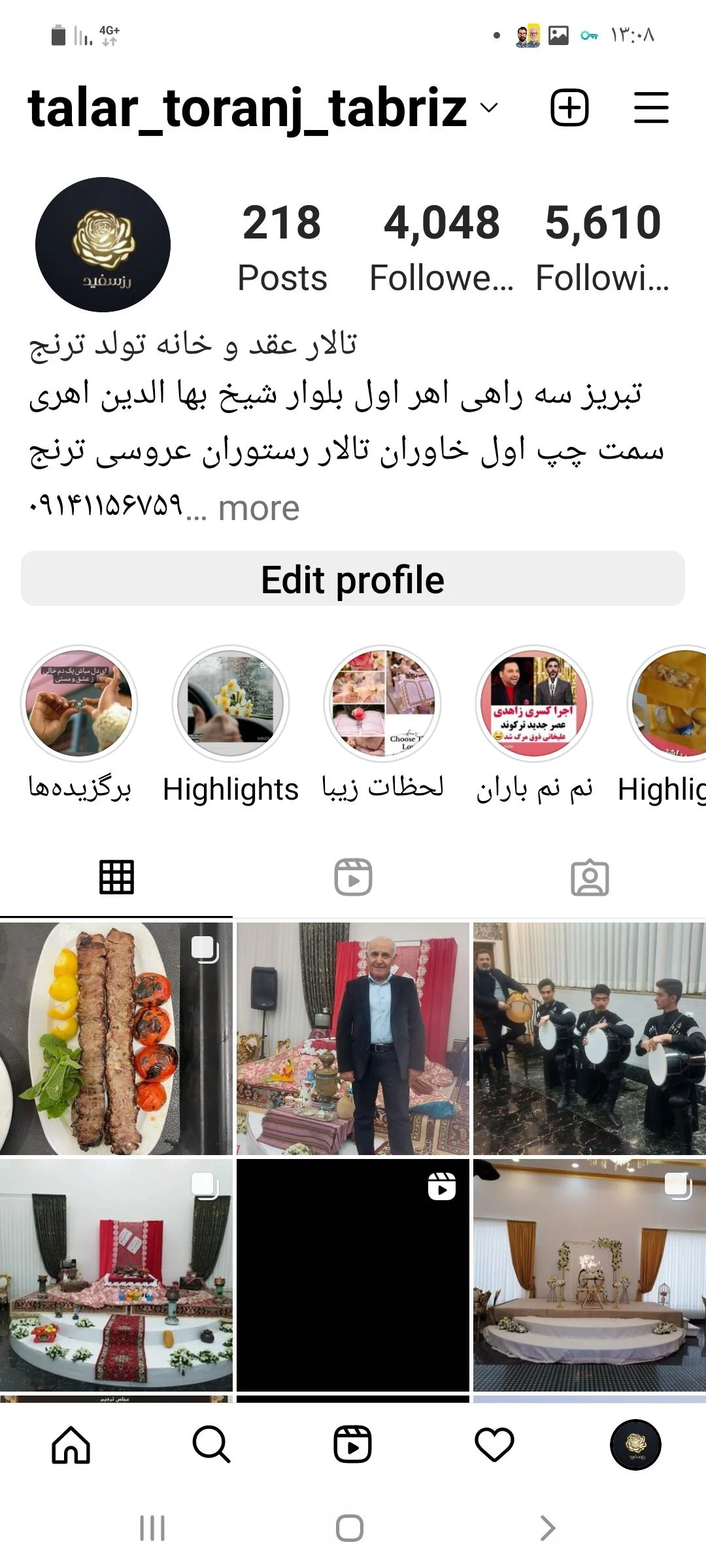Tap the Edit profile button
Screen dimensions: 706x1568
(x=353, y=579)
